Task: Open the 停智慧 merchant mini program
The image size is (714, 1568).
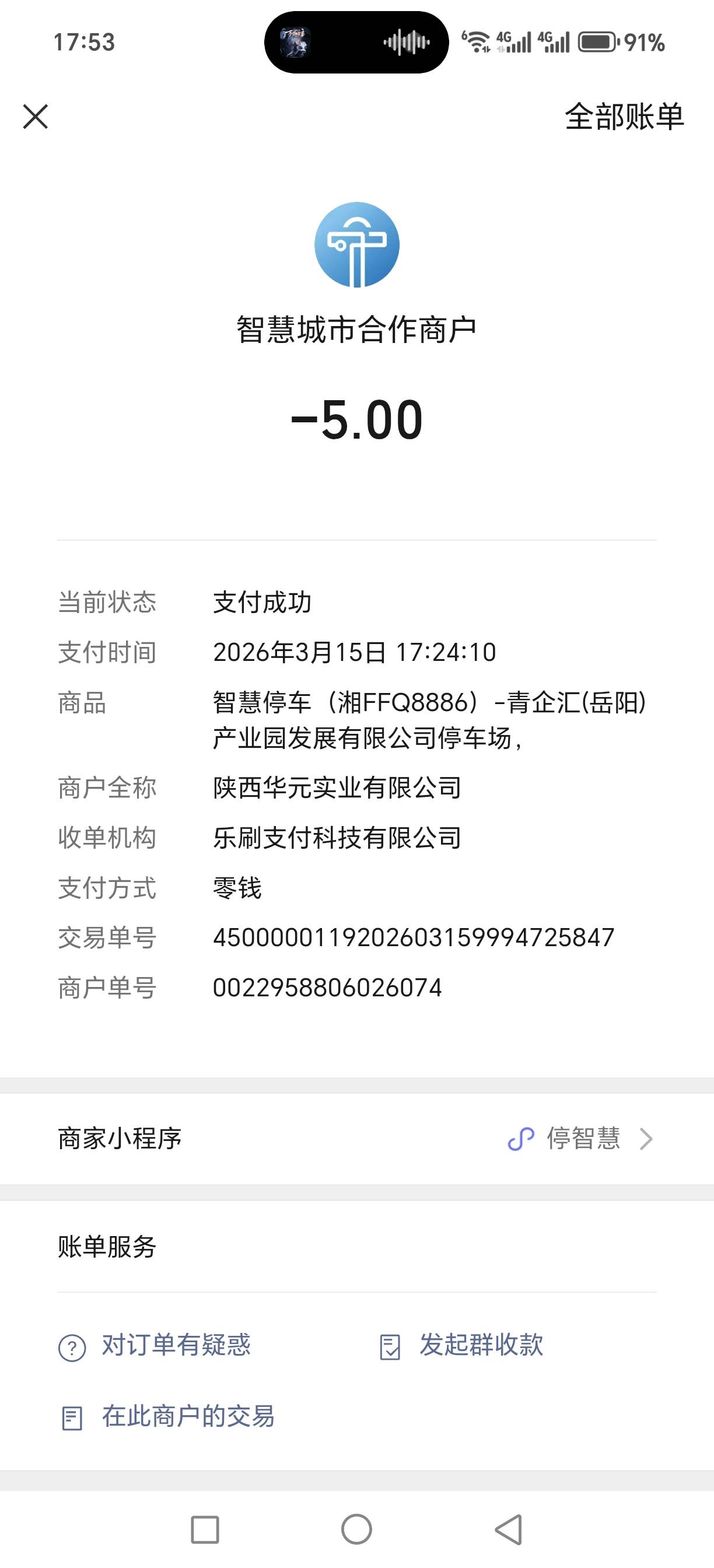Action: pyautogui.click(x=582, y=1138)
